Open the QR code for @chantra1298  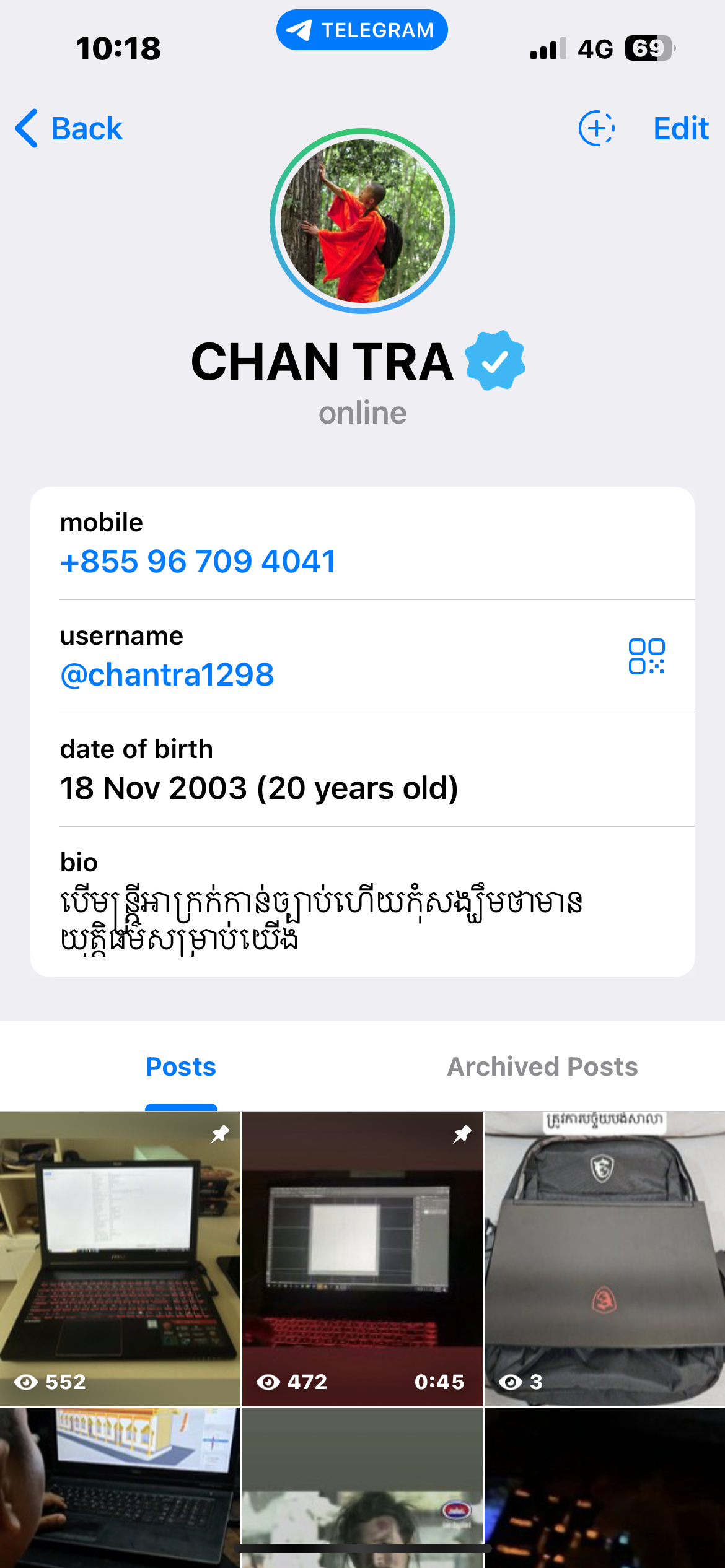tap(646, 656)
